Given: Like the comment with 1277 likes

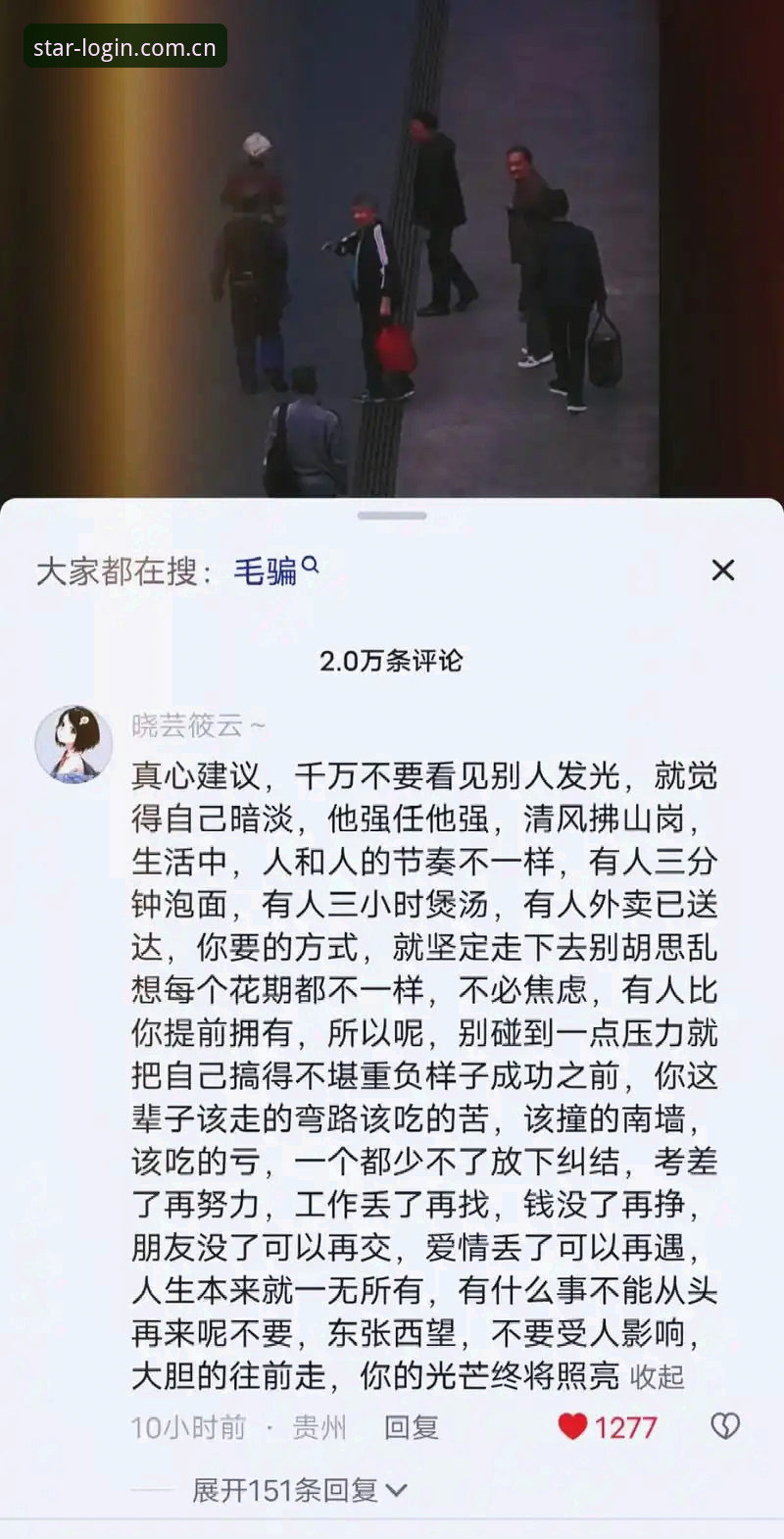Looking at the screenshot, I should tap(572, 1425).
